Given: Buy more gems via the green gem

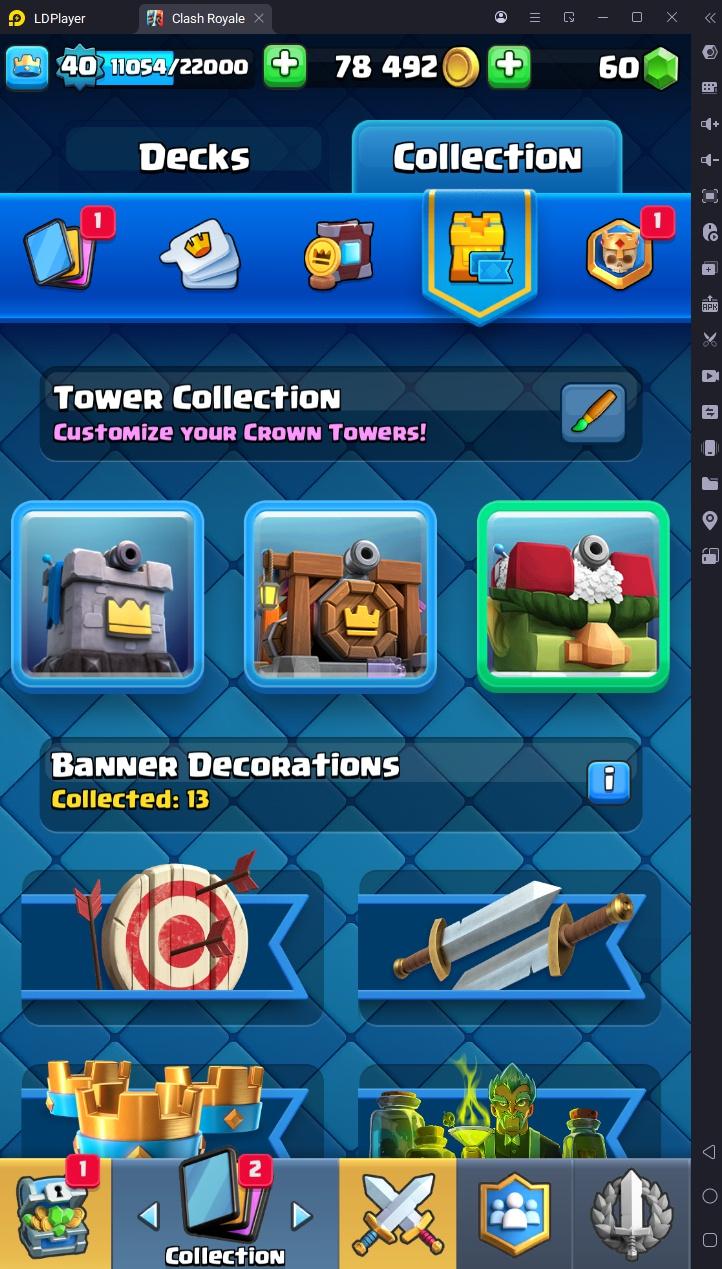Looking at the screenshot, I should 660,67.
